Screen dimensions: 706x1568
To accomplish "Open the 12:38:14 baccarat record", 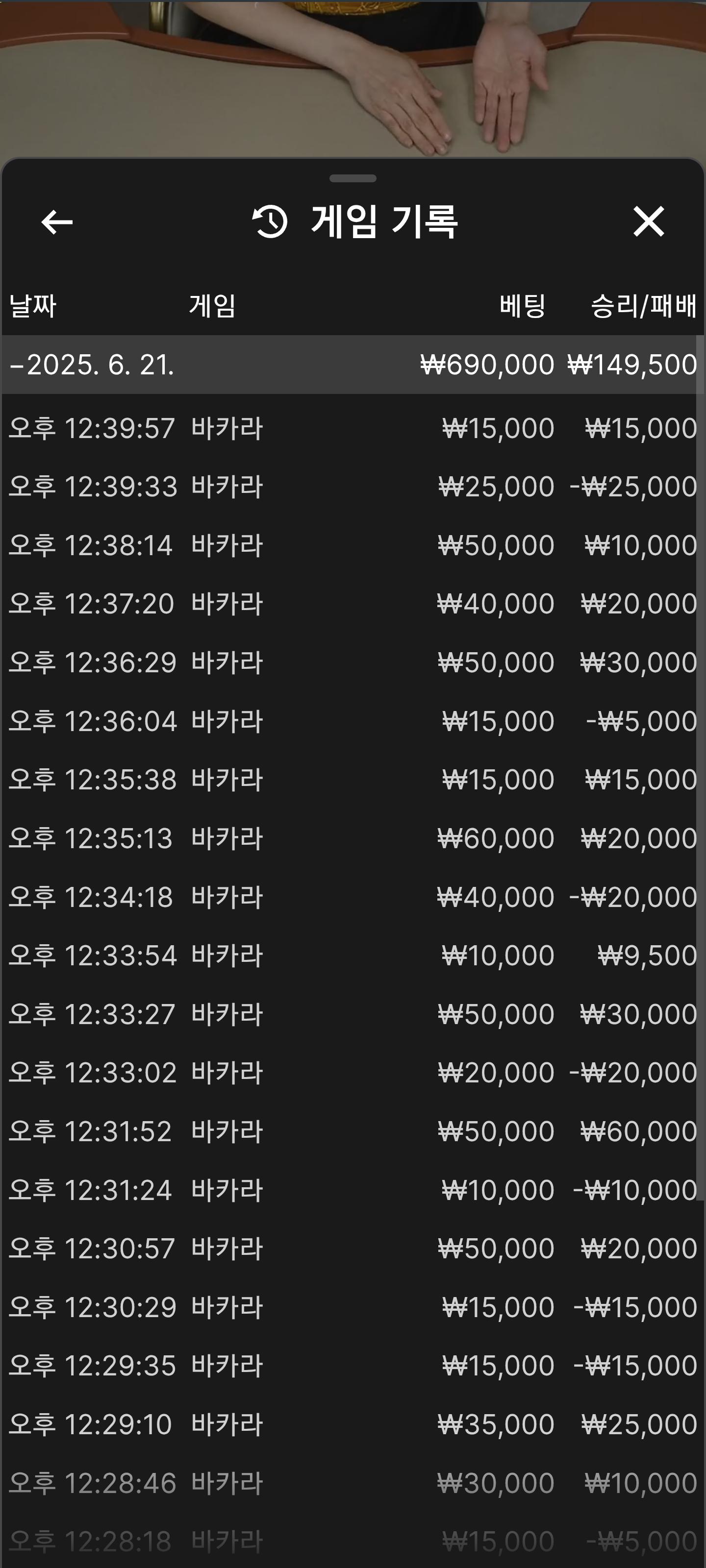I will [x=352, y=545].
